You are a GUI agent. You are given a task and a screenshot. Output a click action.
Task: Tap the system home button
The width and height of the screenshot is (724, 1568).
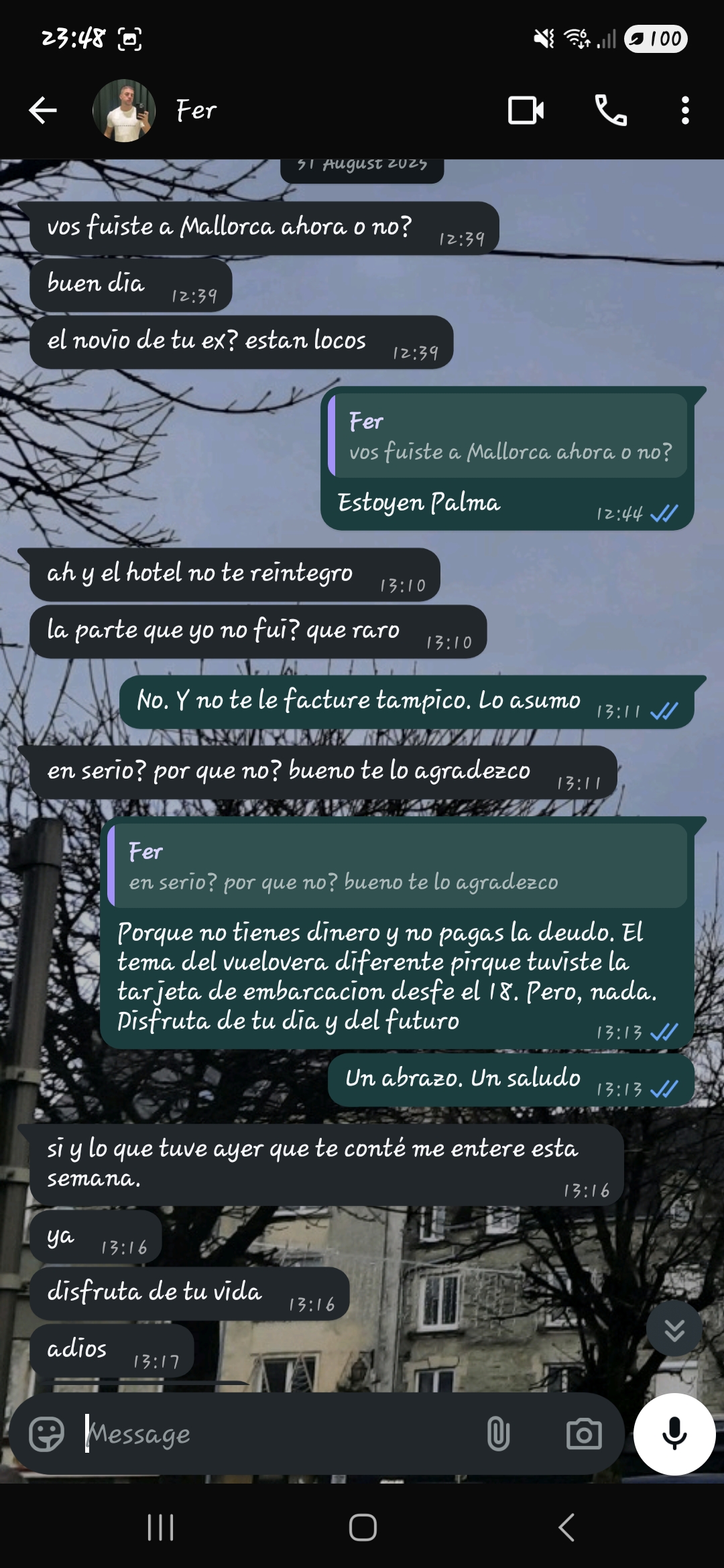coord(363,1528)
